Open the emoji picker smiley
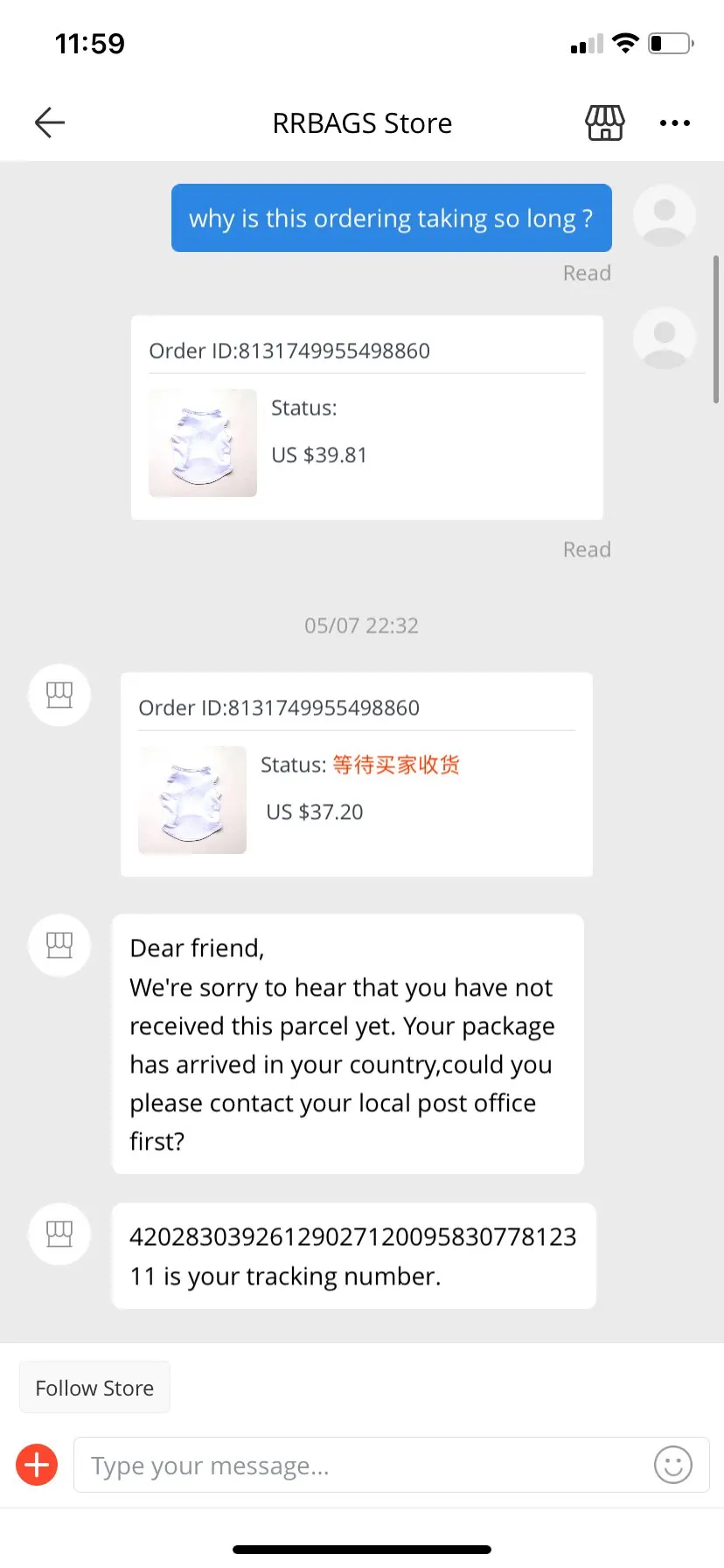The height and width of the screenshot is (1568, 724). pos(672,1465)
